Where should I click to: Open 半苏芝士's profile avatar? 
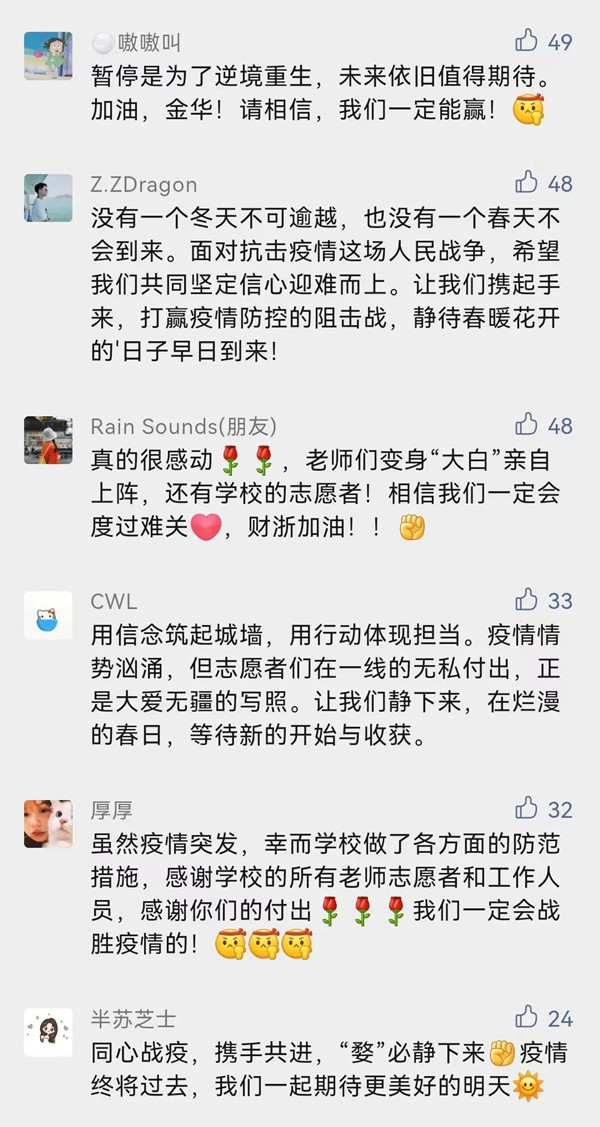click(48, 1033)
